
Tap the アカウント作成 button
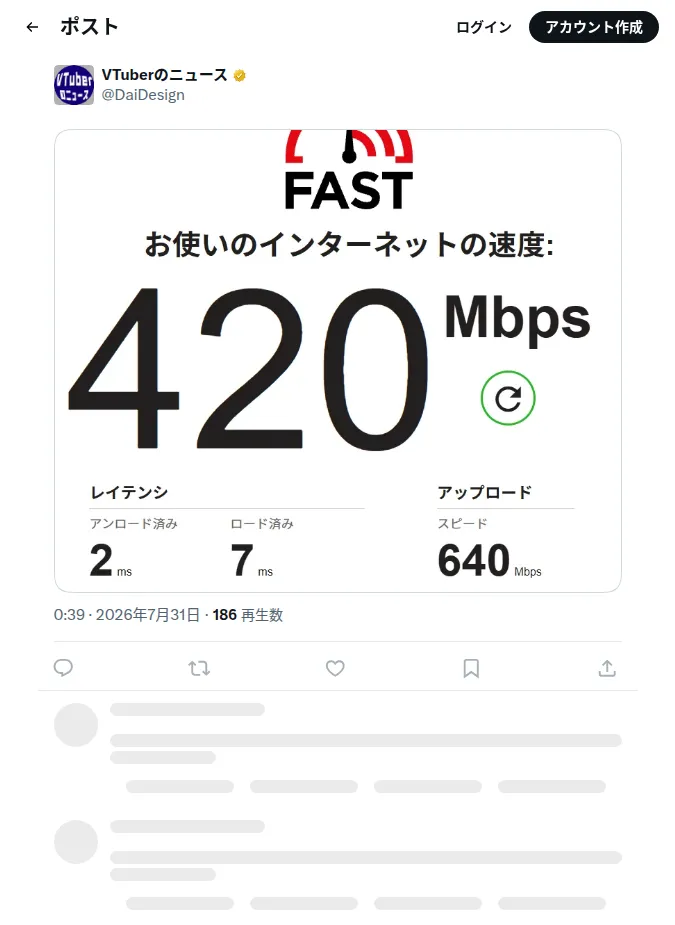[x=594, y=27]
